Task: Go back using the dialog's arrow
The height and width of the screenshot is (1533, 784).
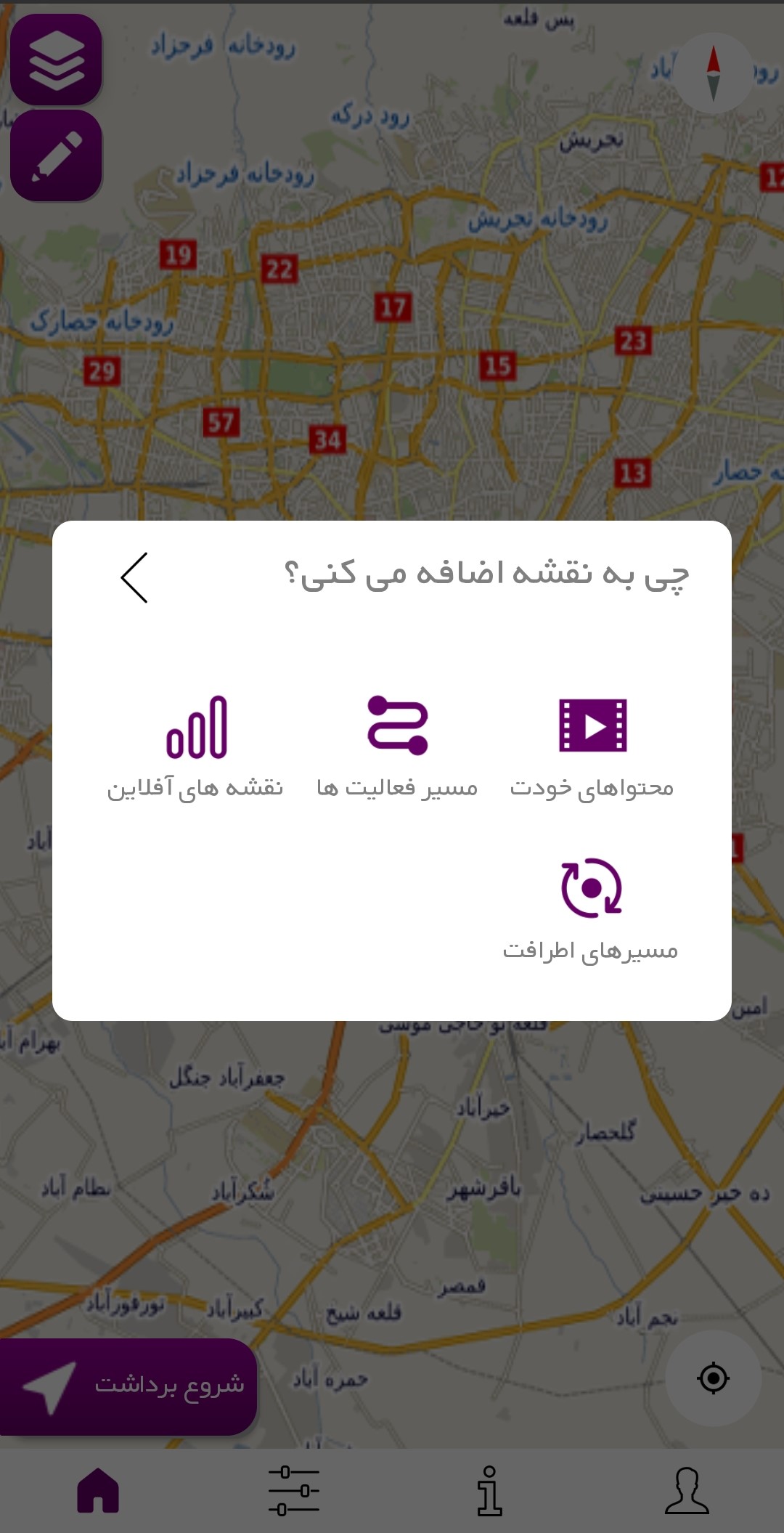Action: [x=134, y=577]
